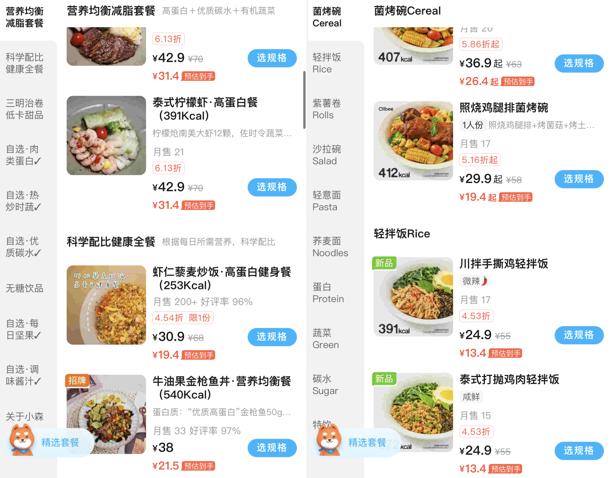Tap 选规格 for 泰式打抛鸡肉轻拌饭
This screenshot has height=478, width=610.
tap(579, 450)
